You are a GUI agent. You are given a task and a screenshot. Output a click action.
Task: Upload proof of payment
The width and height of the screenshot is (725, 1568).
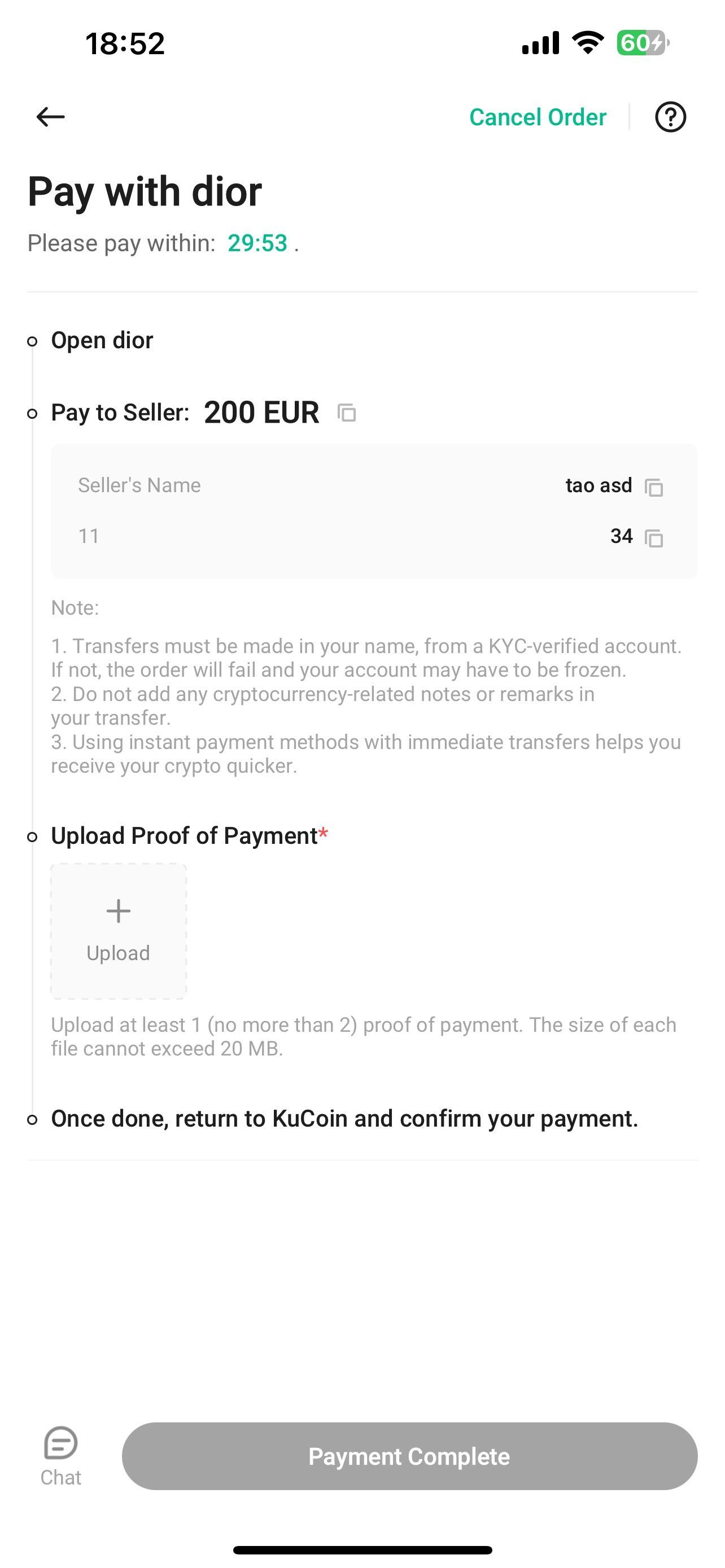118,931
